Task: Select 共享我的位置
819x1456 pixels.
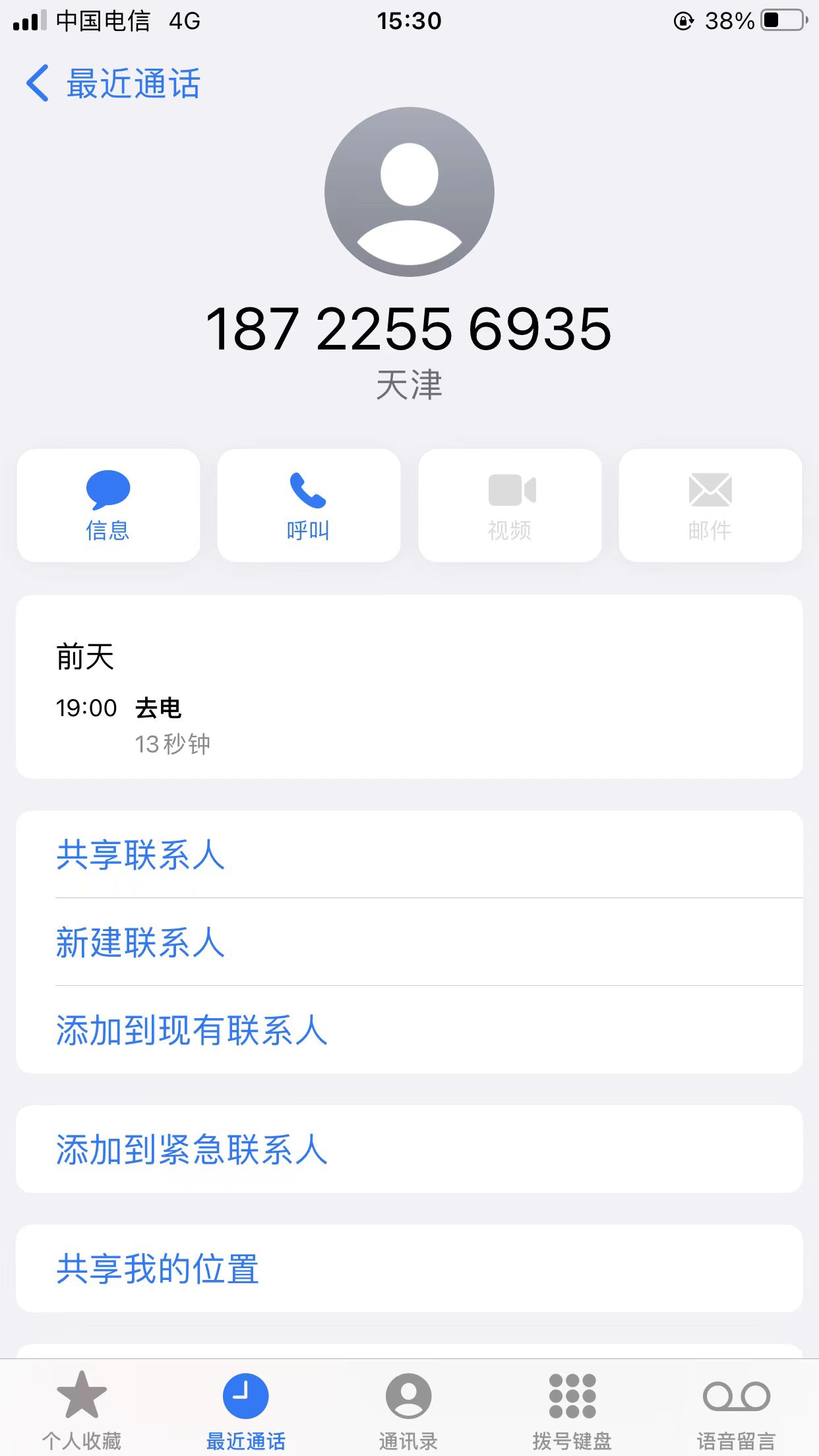Action: click(409, 1269)
